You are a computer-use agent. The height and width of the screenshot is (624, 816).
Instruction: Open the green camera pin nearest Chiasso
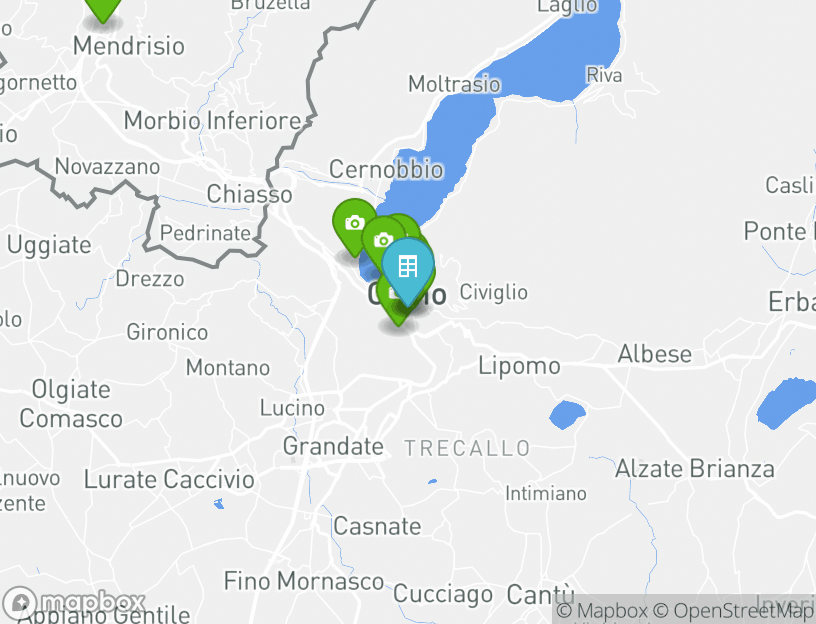tap(353, 223)
